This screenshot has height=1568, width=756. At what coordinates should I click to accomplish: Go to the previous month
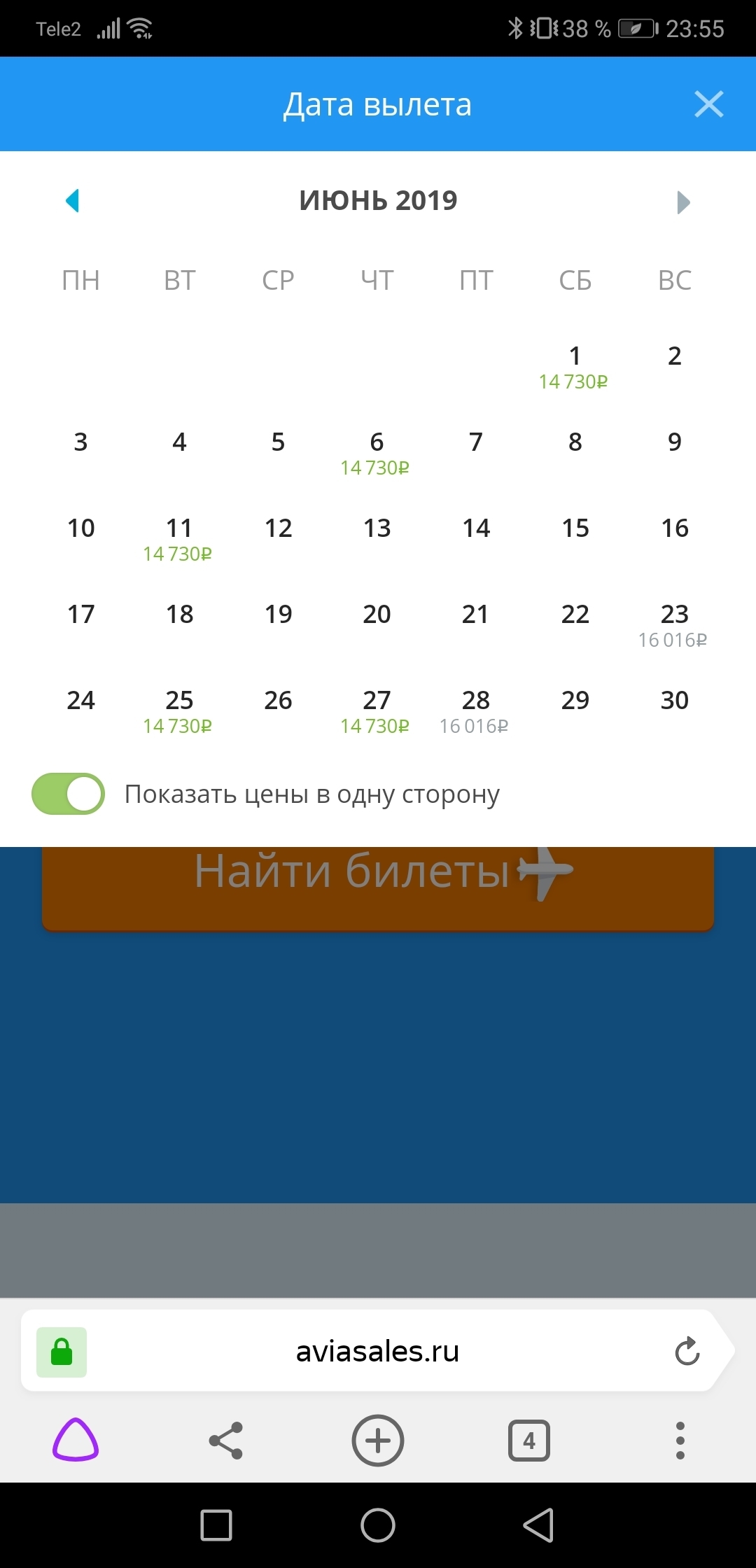[73, 201]
